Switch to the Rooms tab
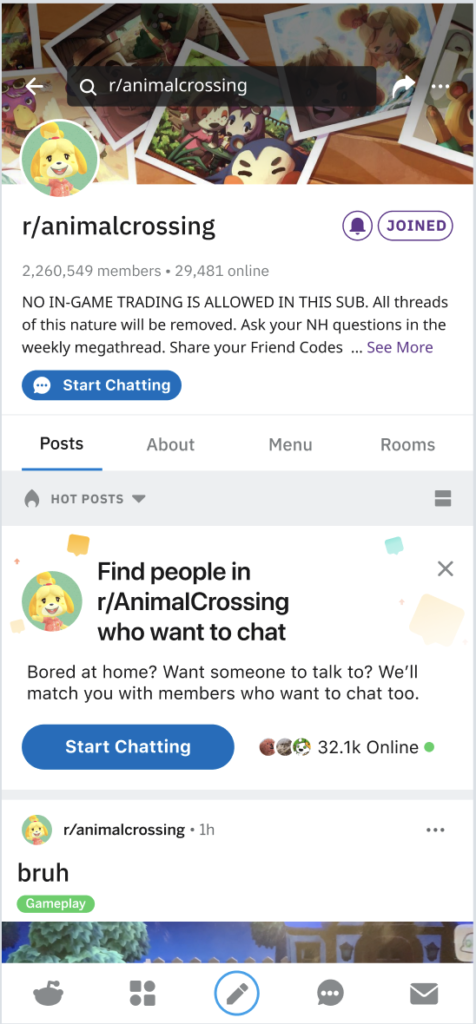The width and height of the screenshot is (476, 1024). (x=407, y=445)
